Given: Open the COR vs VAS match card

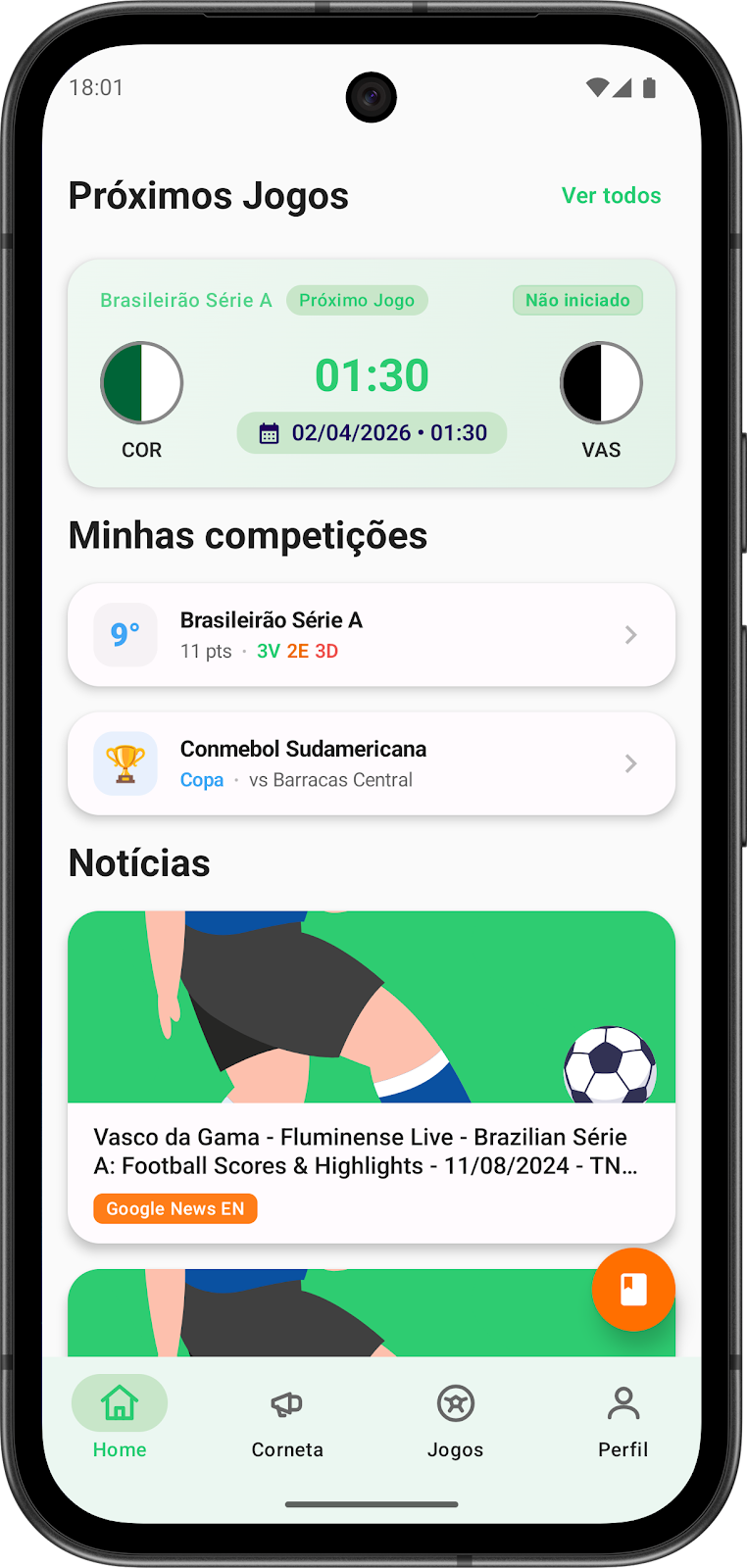Looking at the screenshot, I should (x=371, y=373).
